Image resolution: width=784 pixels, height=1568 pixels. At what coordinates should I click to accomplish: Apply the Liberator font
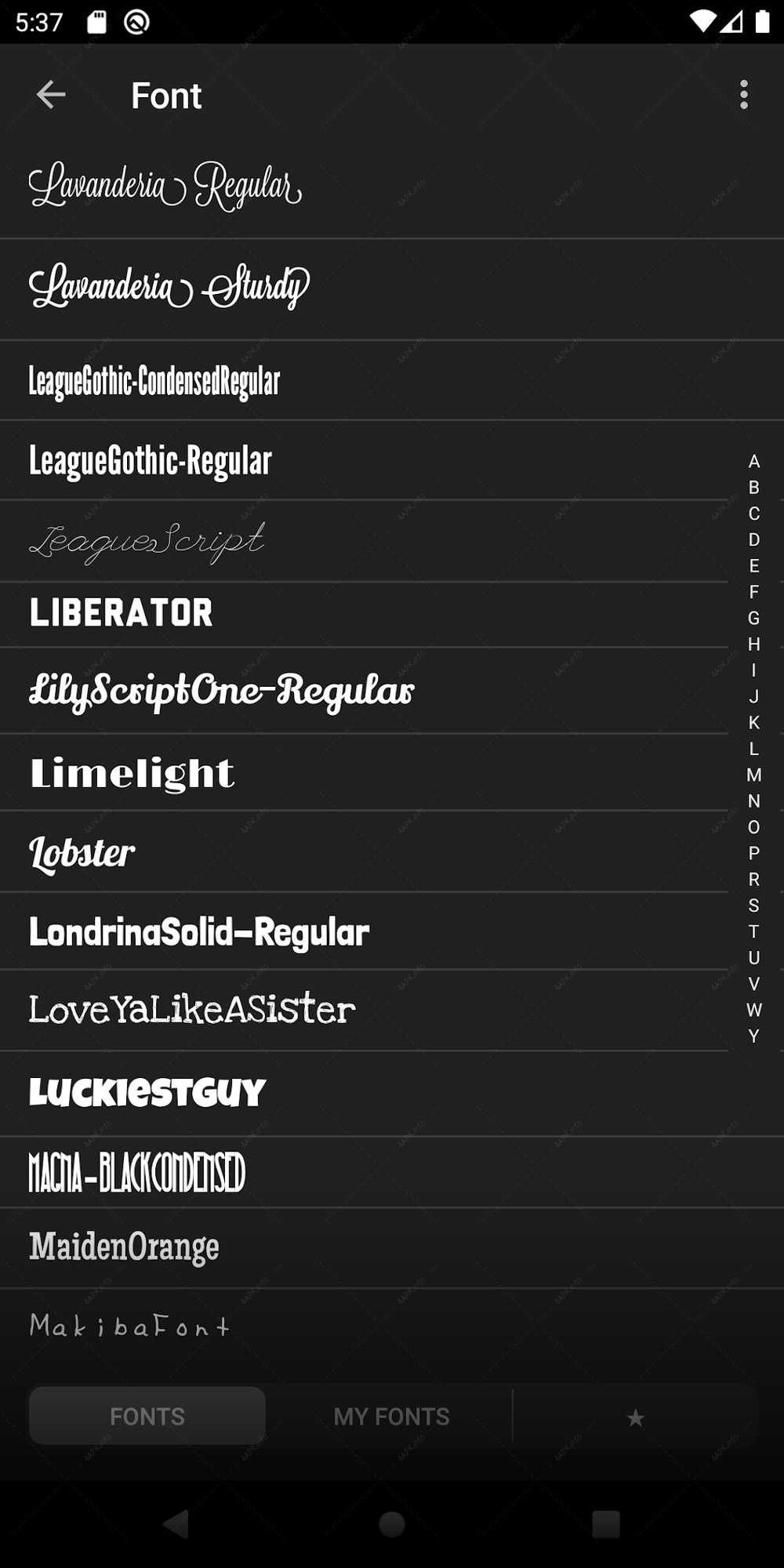[x=365, y=615]
